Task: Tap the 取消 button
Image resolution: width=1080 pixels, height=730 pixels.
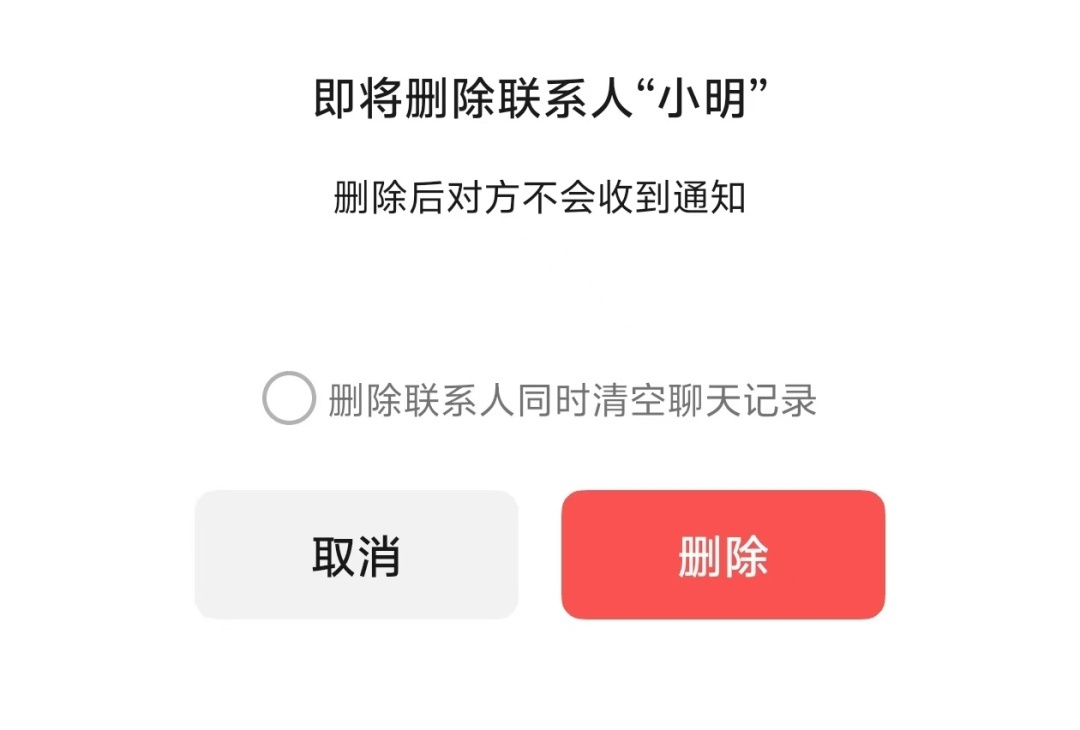Action: 356,555
